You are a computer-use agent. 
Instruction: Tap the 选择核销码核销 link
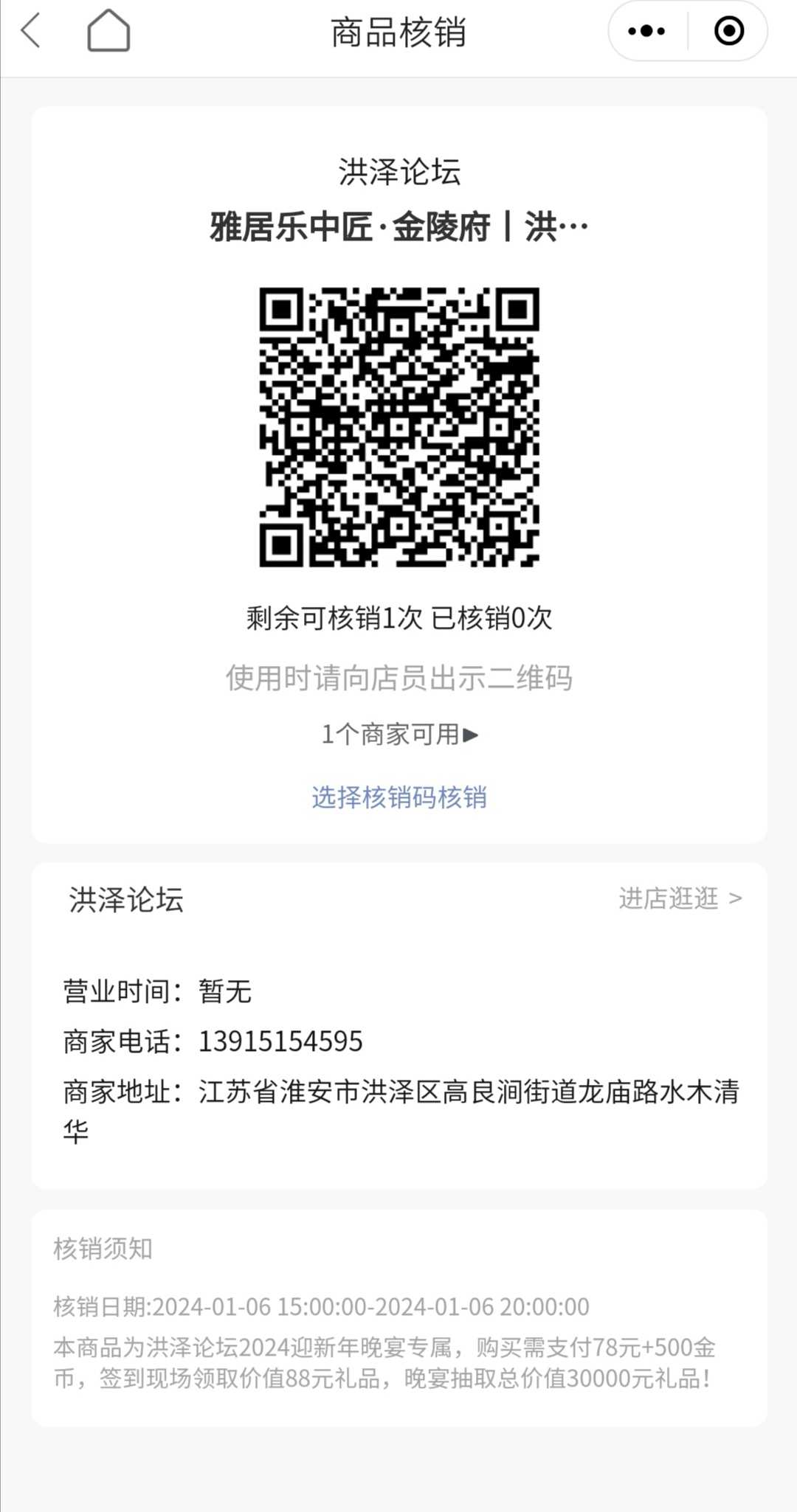399,797
